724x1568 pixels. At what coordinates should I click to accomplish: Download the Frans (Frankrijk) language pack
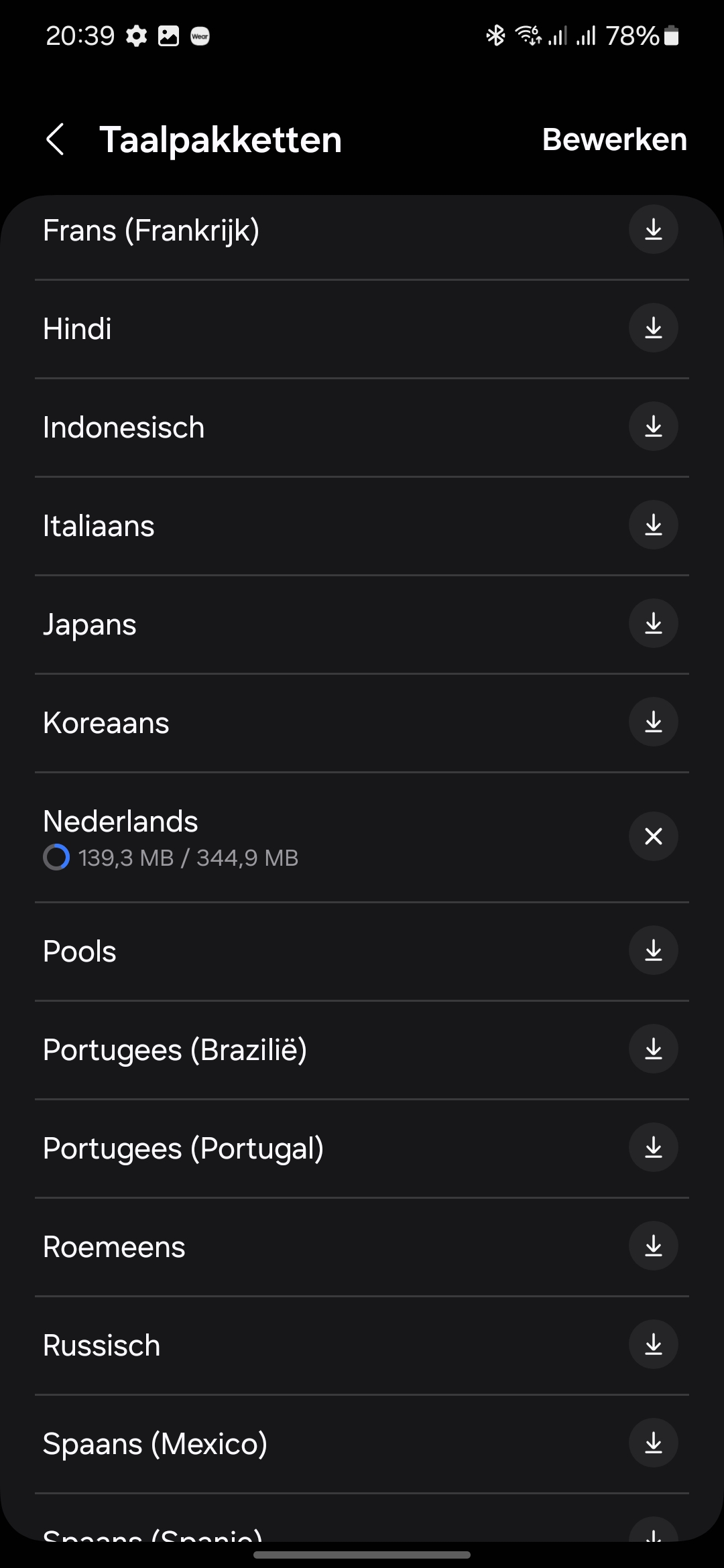pyautogui.click(x=654, y=230)
